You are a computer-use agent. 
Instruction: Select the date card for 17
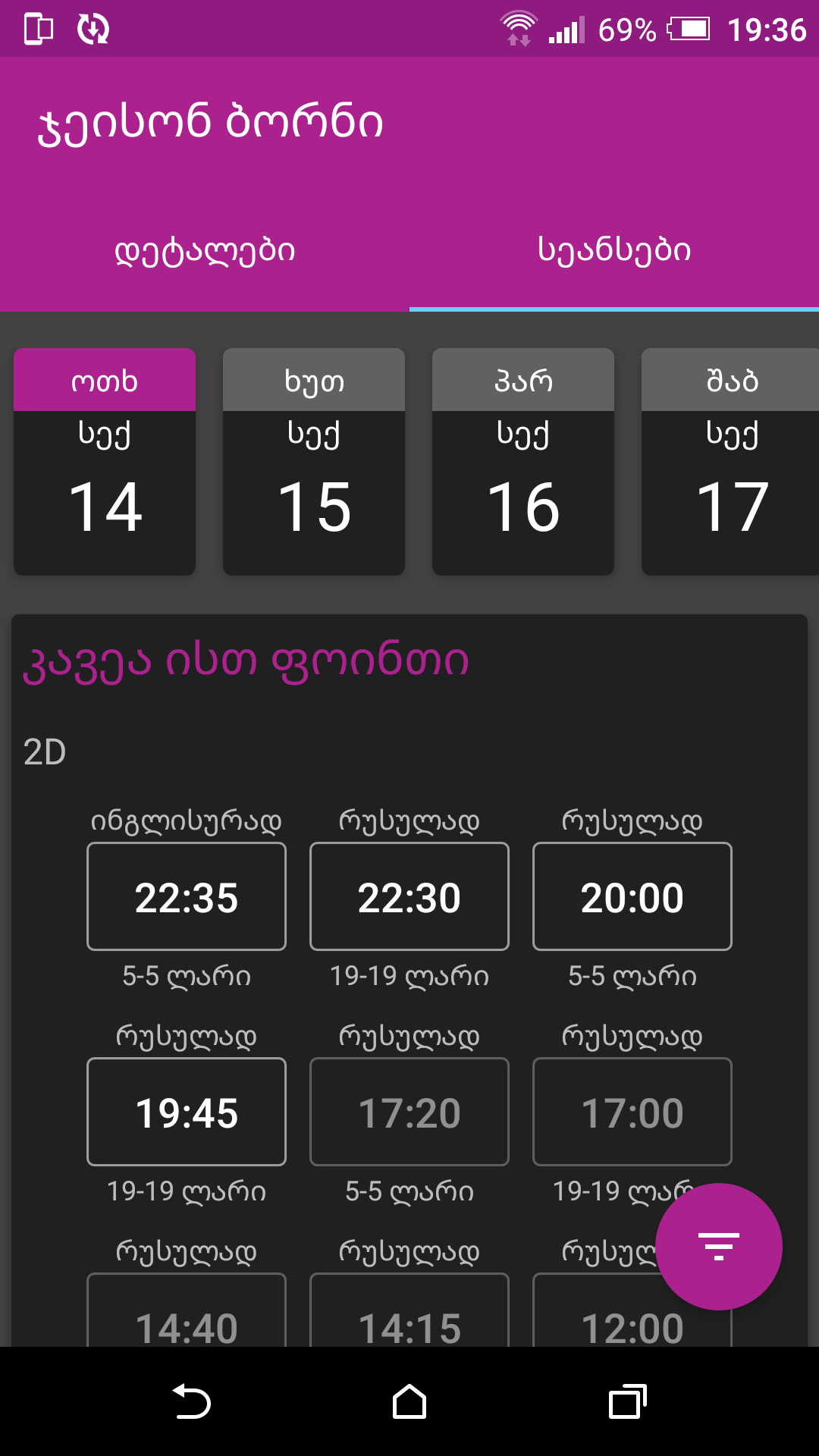[x=730, y=461]
